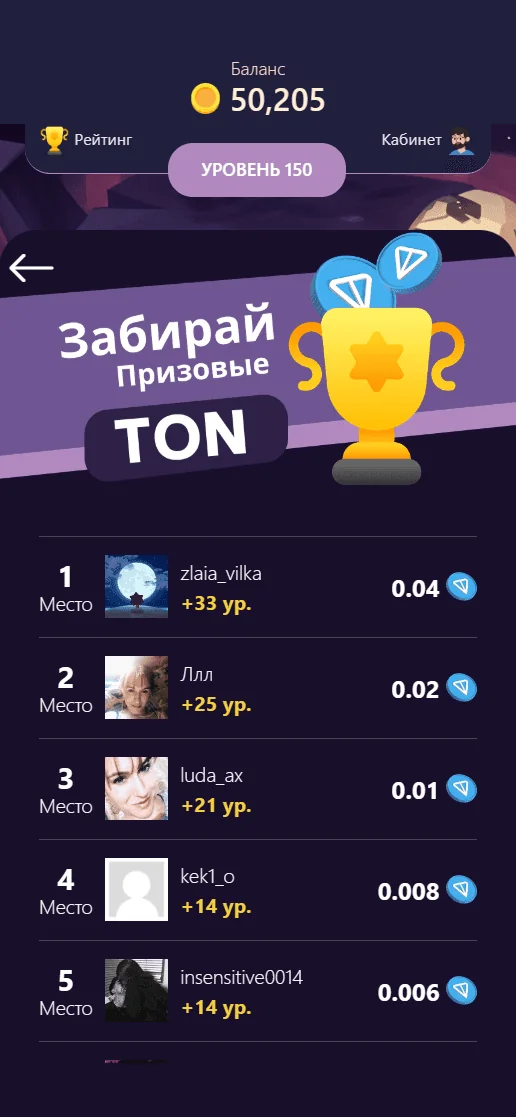Image resolution: width=516 pixels, height=1117 pixels.
Task: Open the Рейтинг section
Action: 86,140
